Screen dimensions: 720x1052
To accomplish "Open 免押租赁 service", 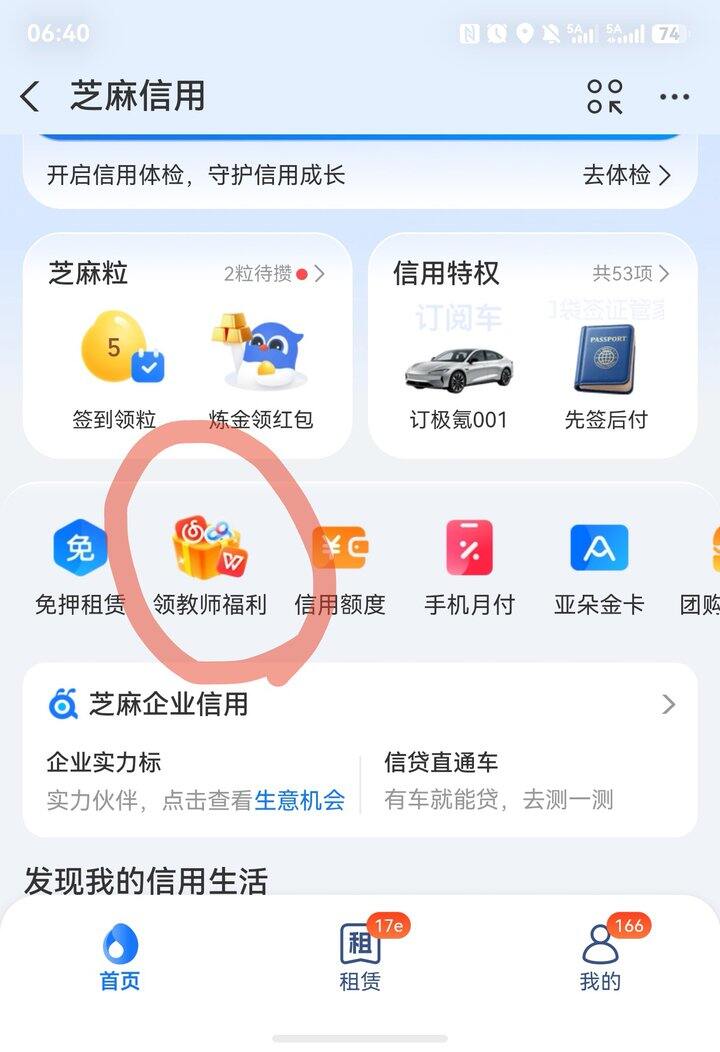I will click(x=80, y=568).
